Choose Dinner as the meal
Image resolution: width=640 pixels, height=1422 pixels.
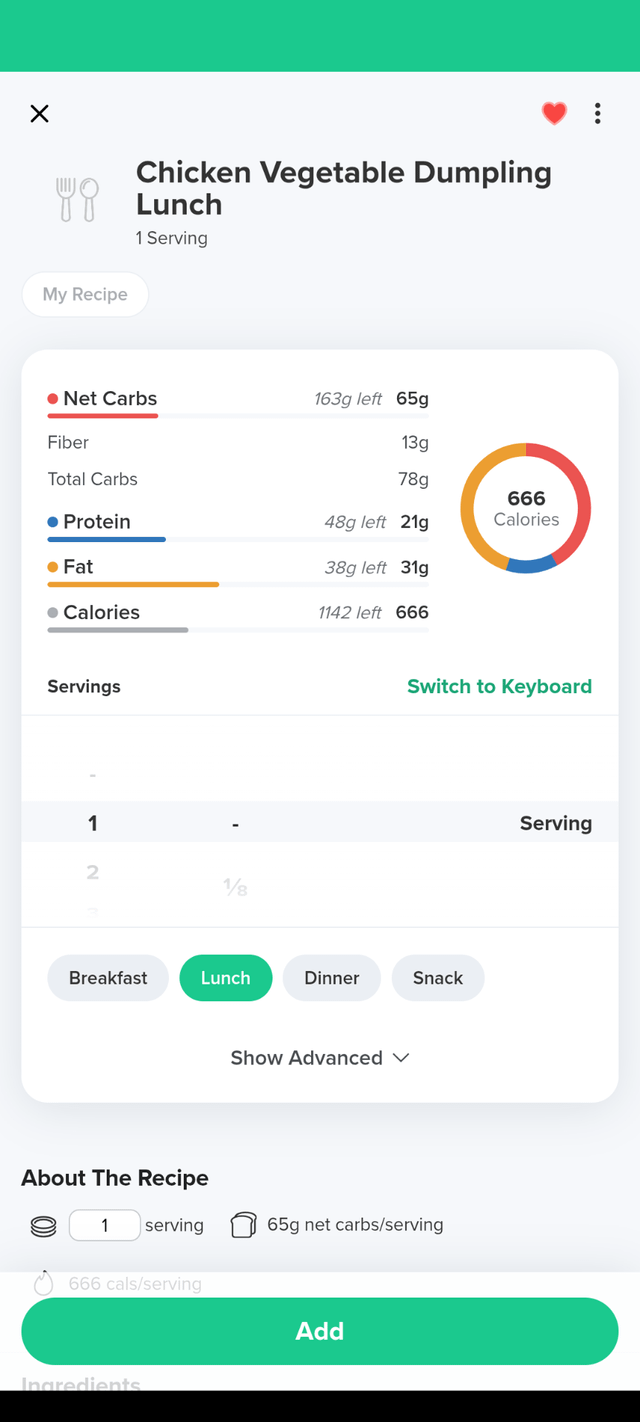[332, 978]
